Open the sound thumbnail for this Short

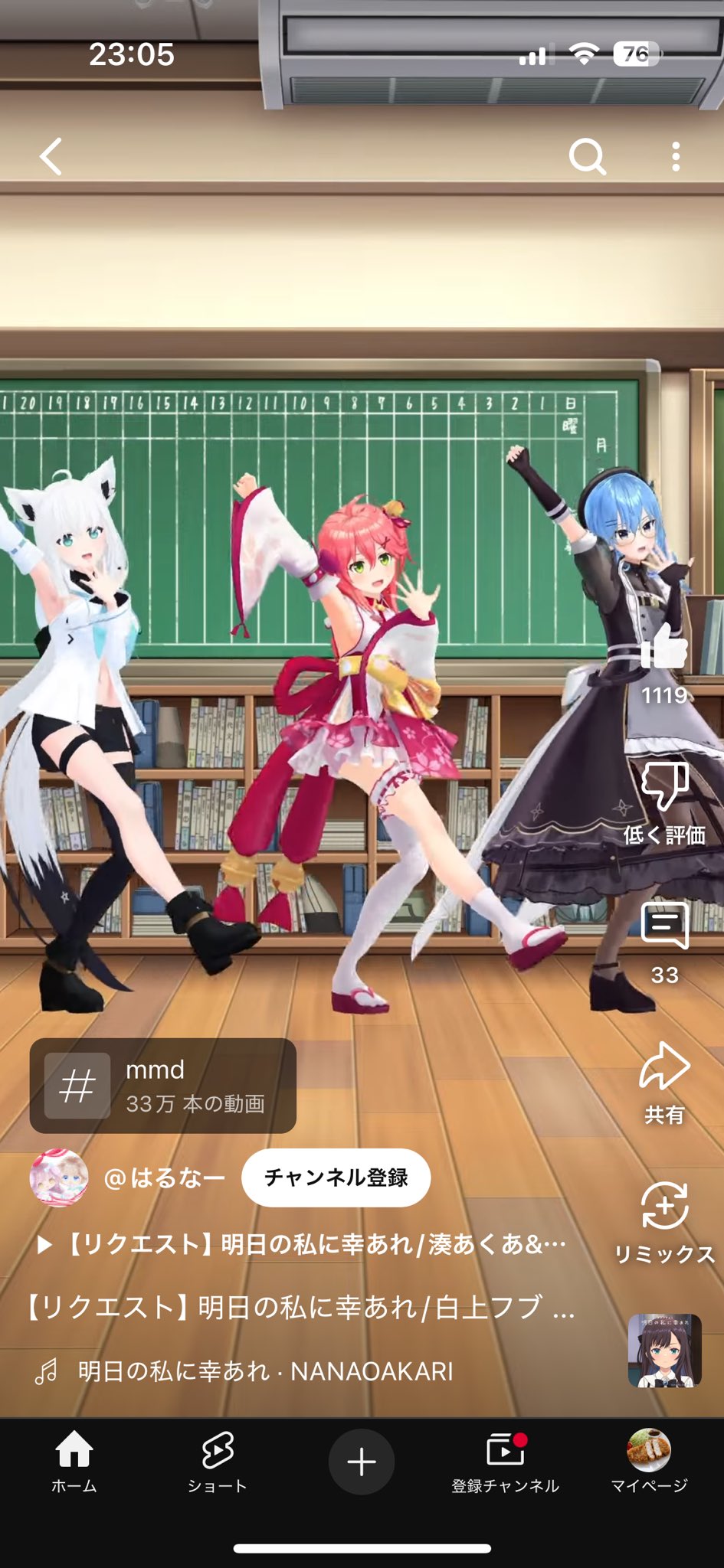point(664,1351)
